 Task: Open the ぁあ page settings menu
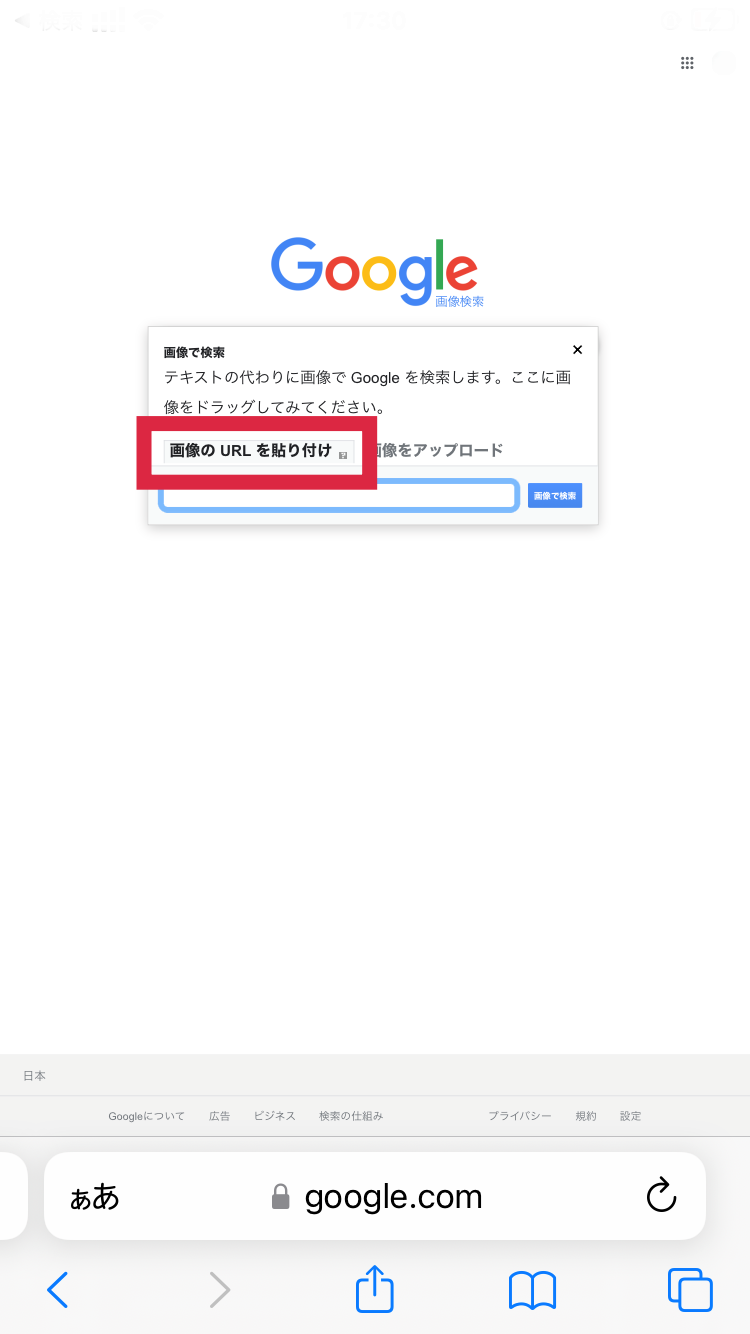click(94, 1197)
